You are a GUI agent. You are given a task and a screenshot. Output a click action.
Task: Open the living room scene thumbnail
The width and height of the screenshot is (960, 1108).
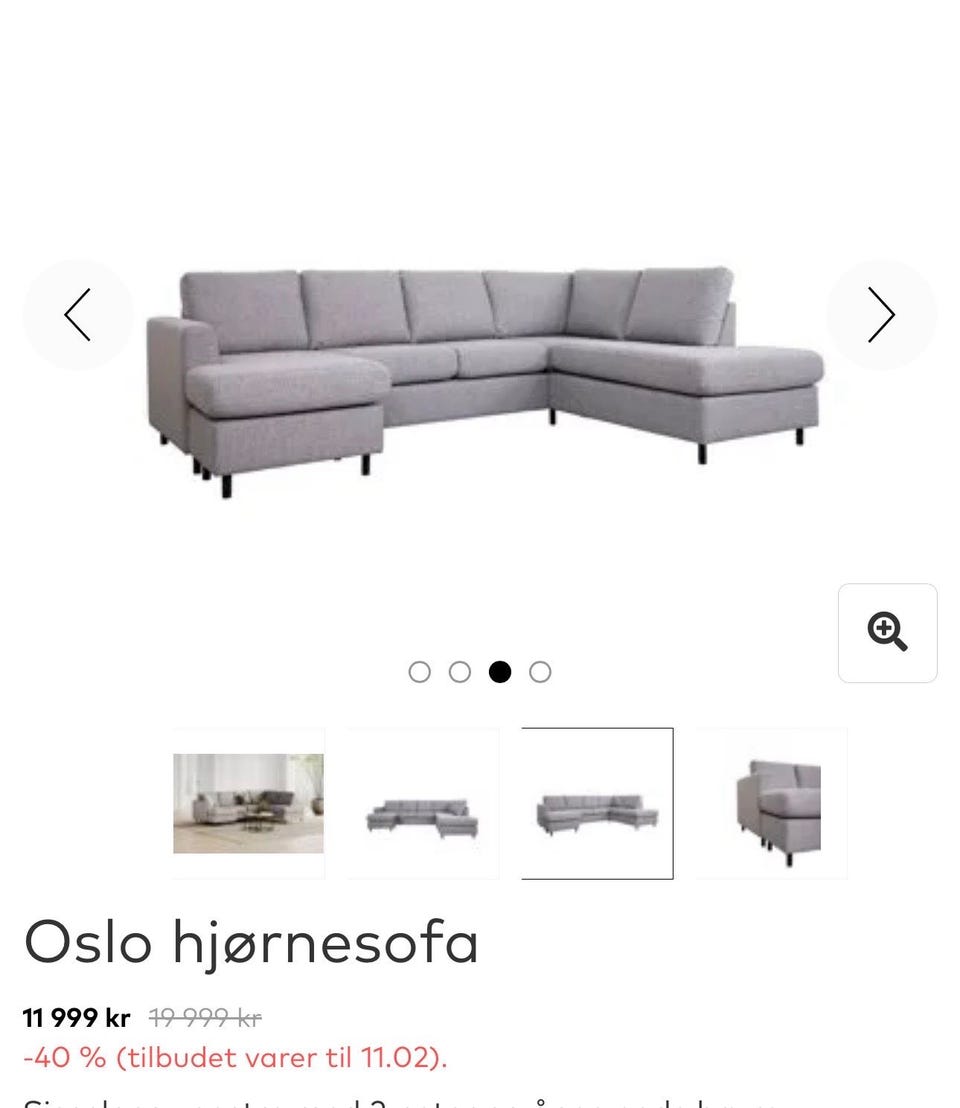coord(248,803)
